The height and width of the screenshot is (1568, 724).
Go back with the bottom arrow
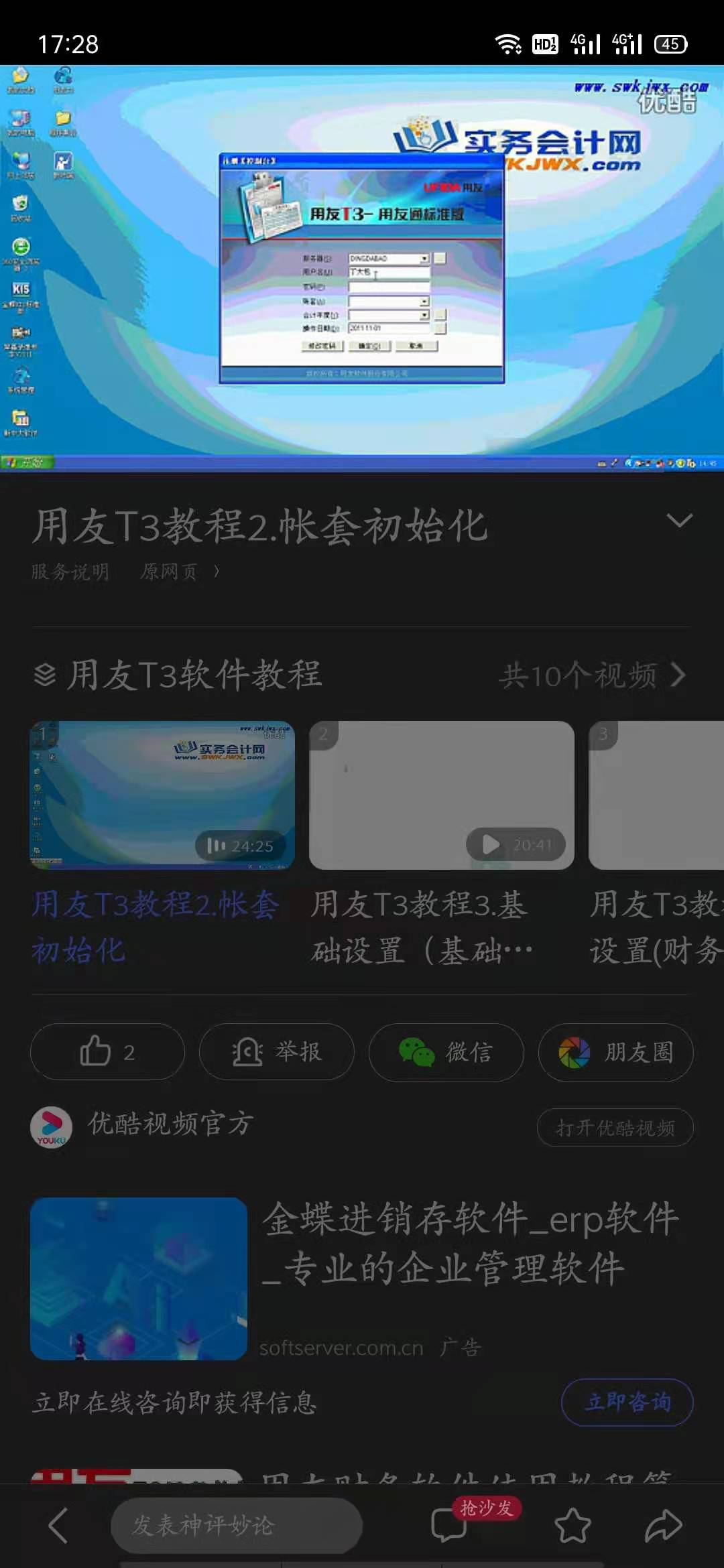(x=58, y=1526)
